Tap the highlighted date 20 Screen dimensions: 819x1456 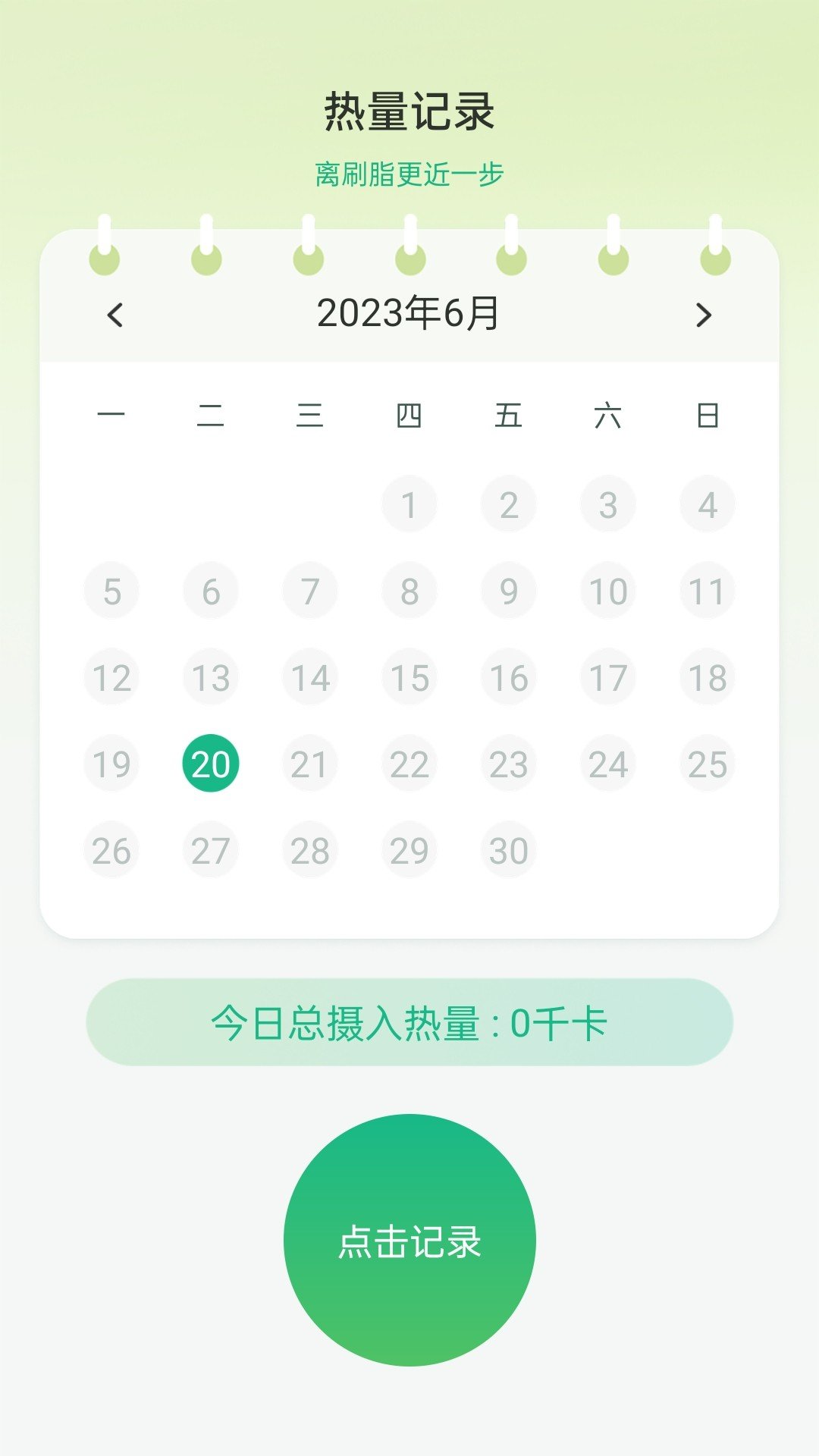click(211, 764)
